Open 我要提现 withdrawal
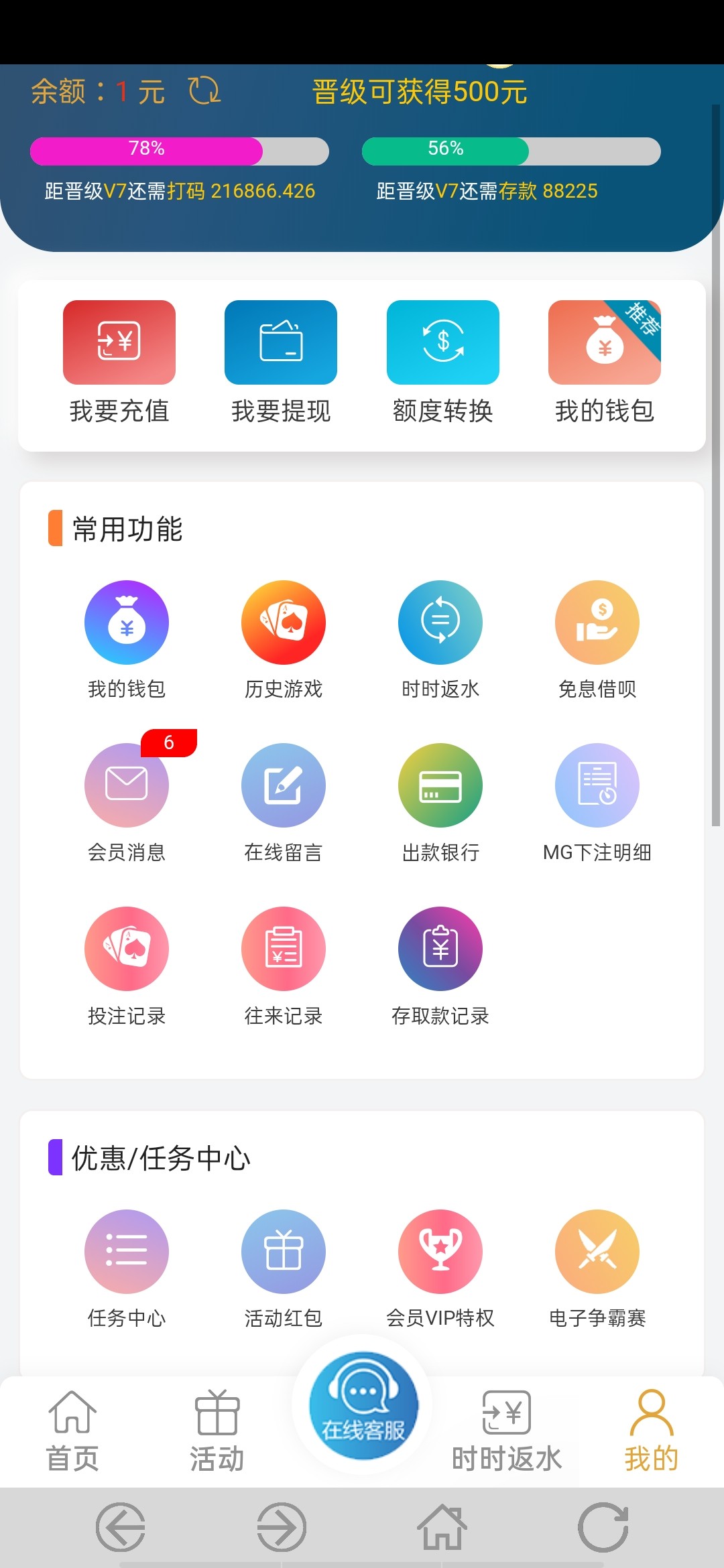The image size is (724, 1568). 281,363
